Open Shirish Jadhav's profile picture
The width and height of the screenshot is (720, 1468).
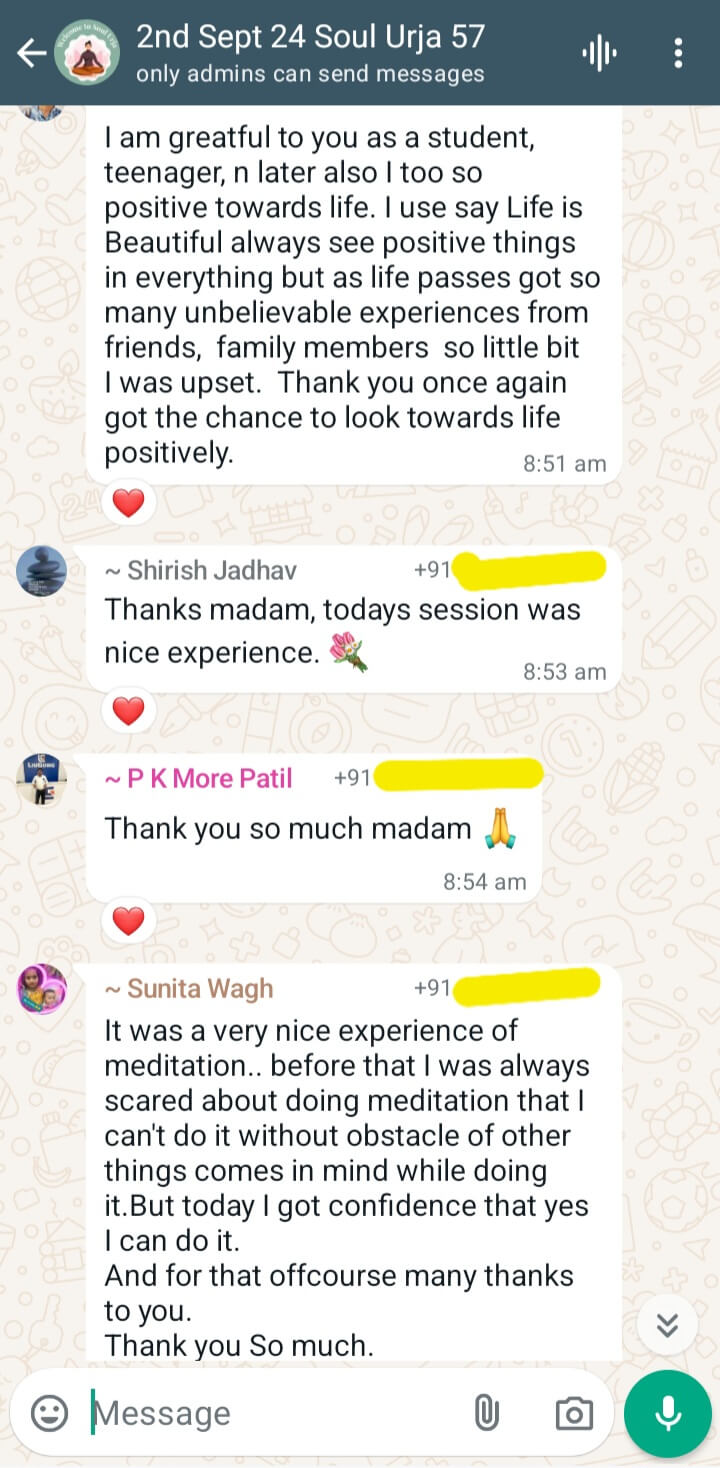42,572
